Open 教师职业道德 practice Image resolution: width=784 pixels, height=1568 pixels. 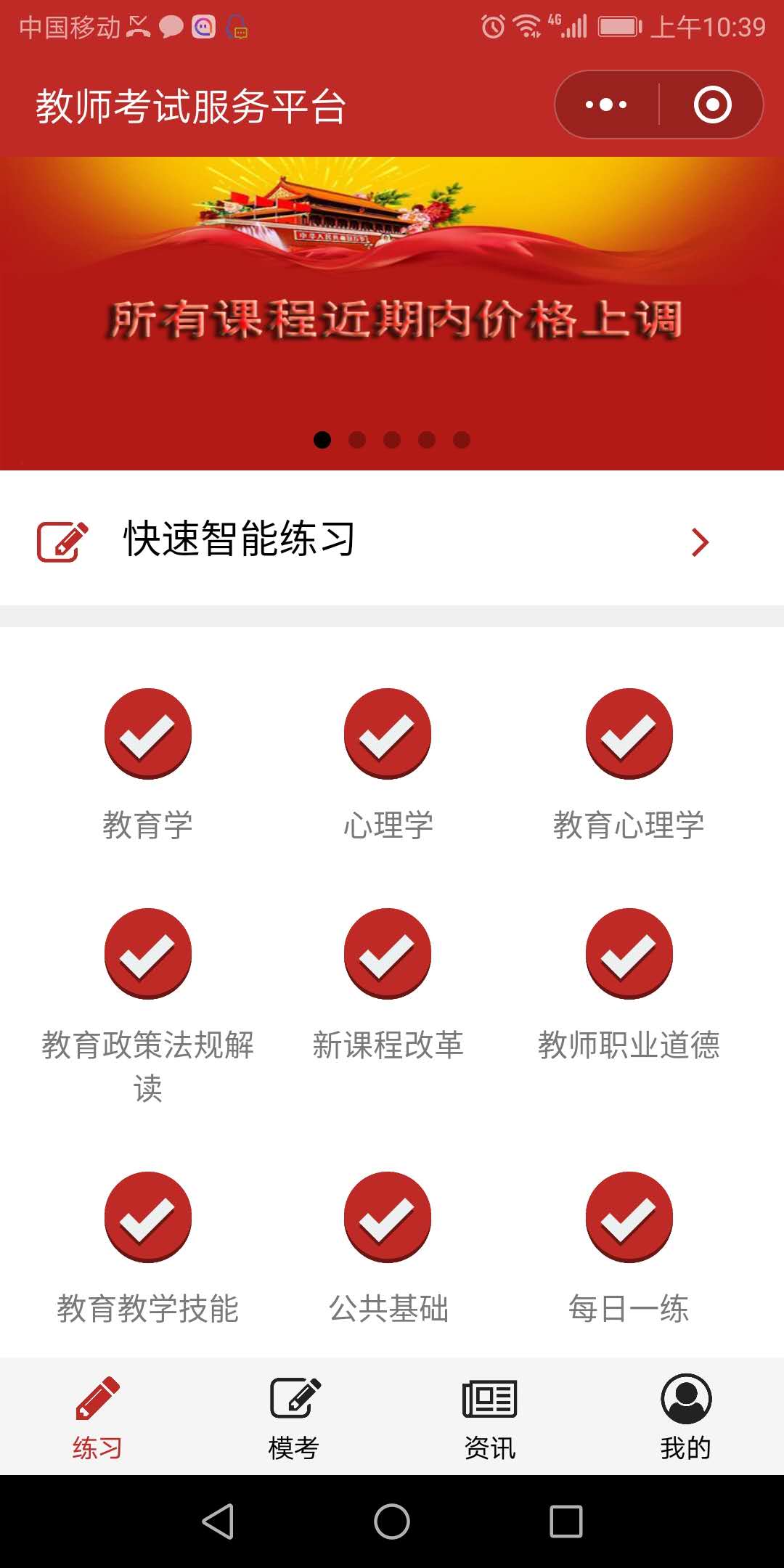[x=629, y=980]
